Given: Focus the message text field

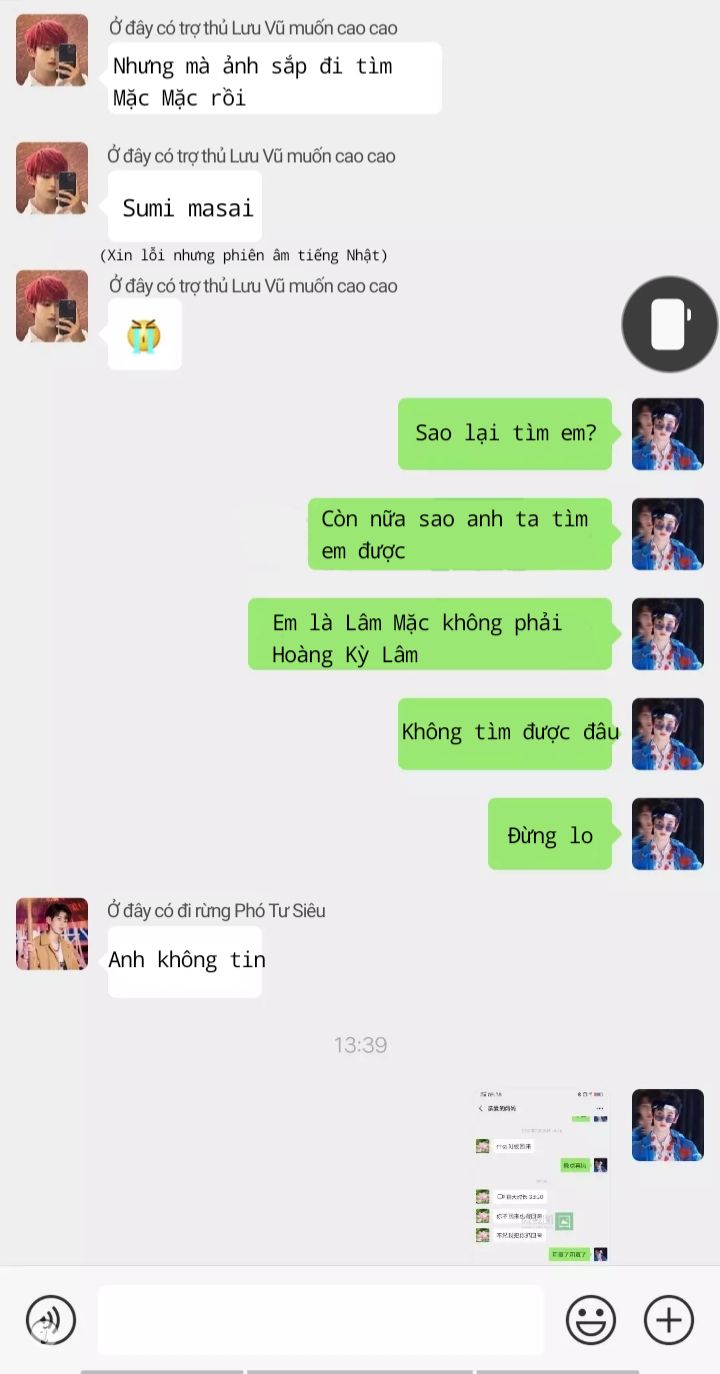Looking at the screenshot, I should [320, 1319].
